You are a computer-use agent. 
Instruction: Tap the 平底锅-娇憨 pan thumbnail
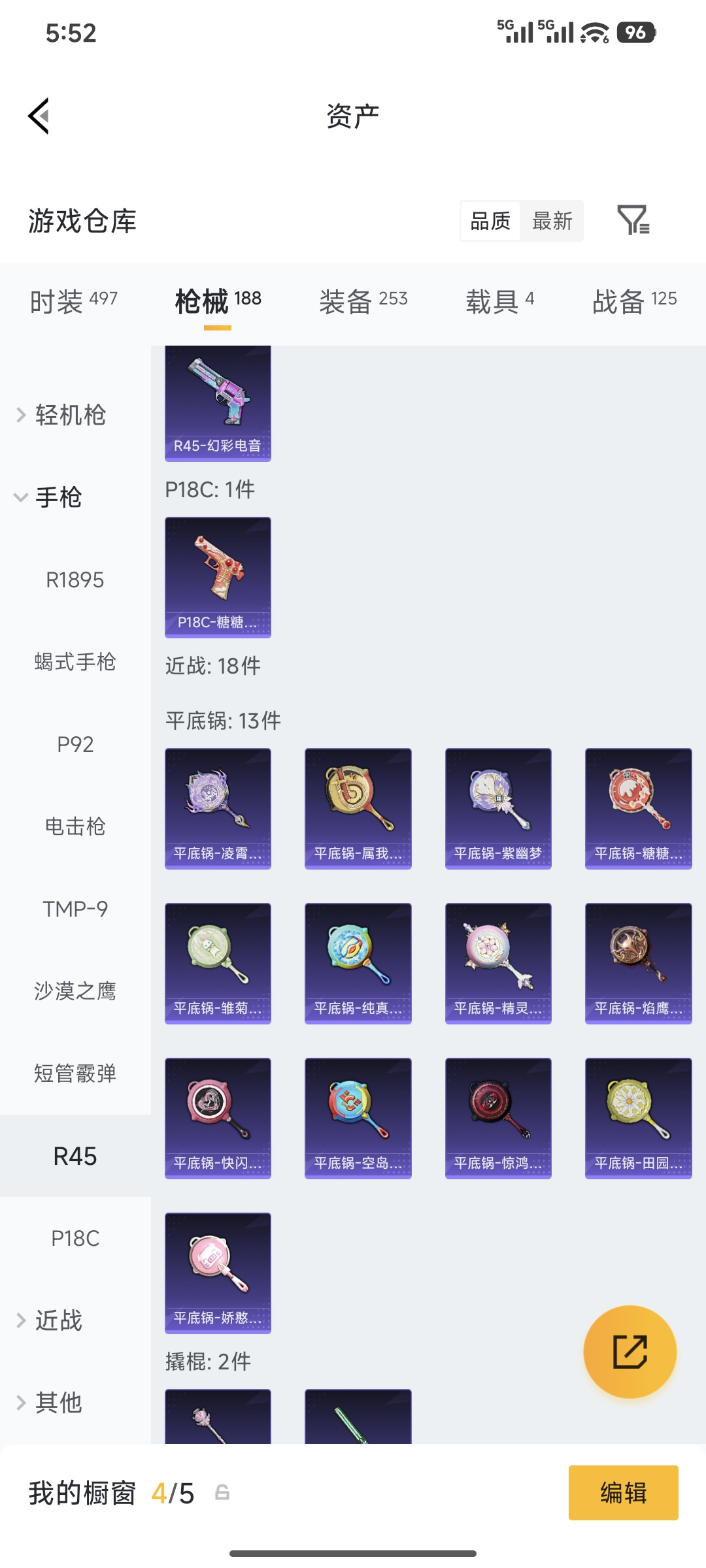[217, 1273]
